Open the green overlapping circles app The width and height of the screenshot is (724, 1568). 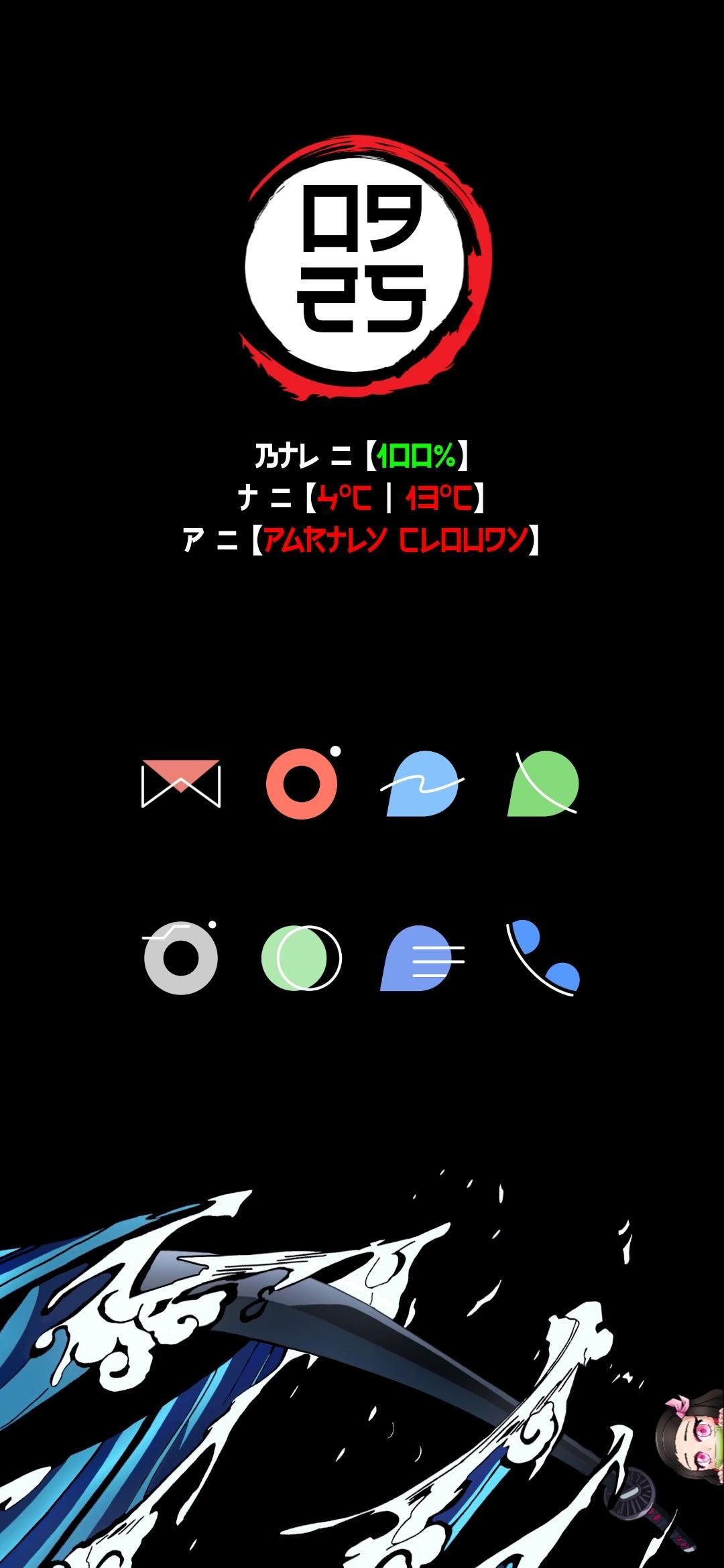[x=302, y=958]
